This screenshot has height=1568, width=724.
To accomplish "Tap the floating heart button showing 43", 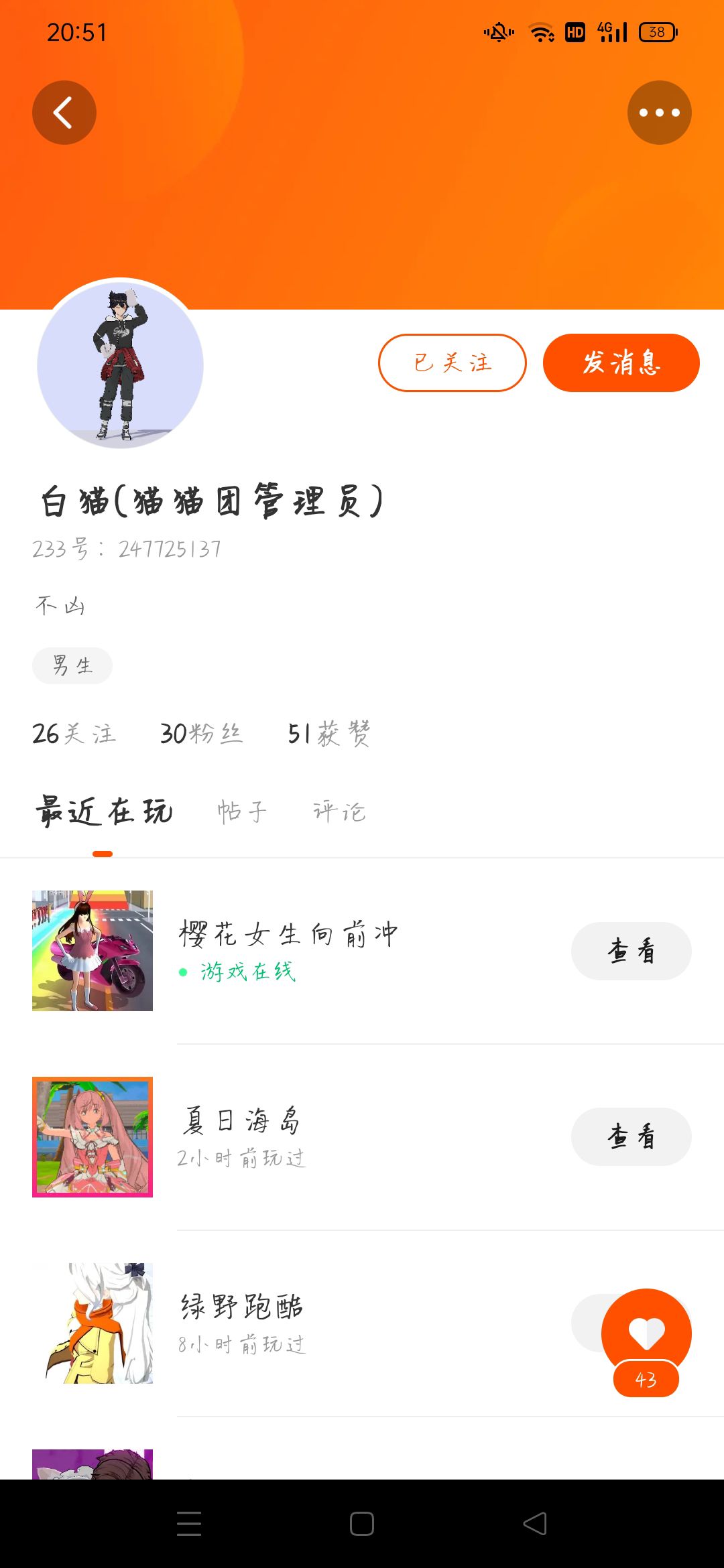I will pos(646,1333).
